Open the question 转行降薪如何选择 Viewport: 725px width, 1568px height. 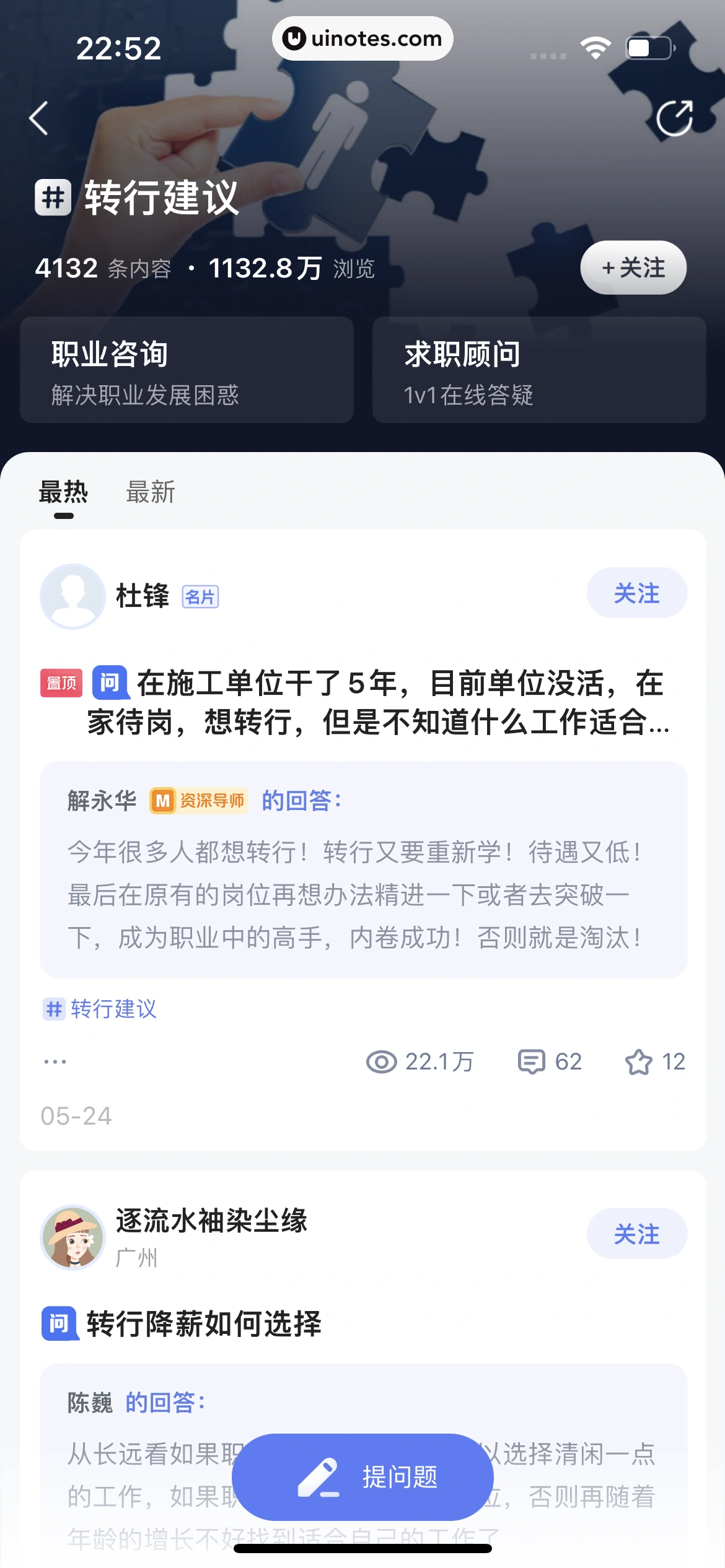203,1324
